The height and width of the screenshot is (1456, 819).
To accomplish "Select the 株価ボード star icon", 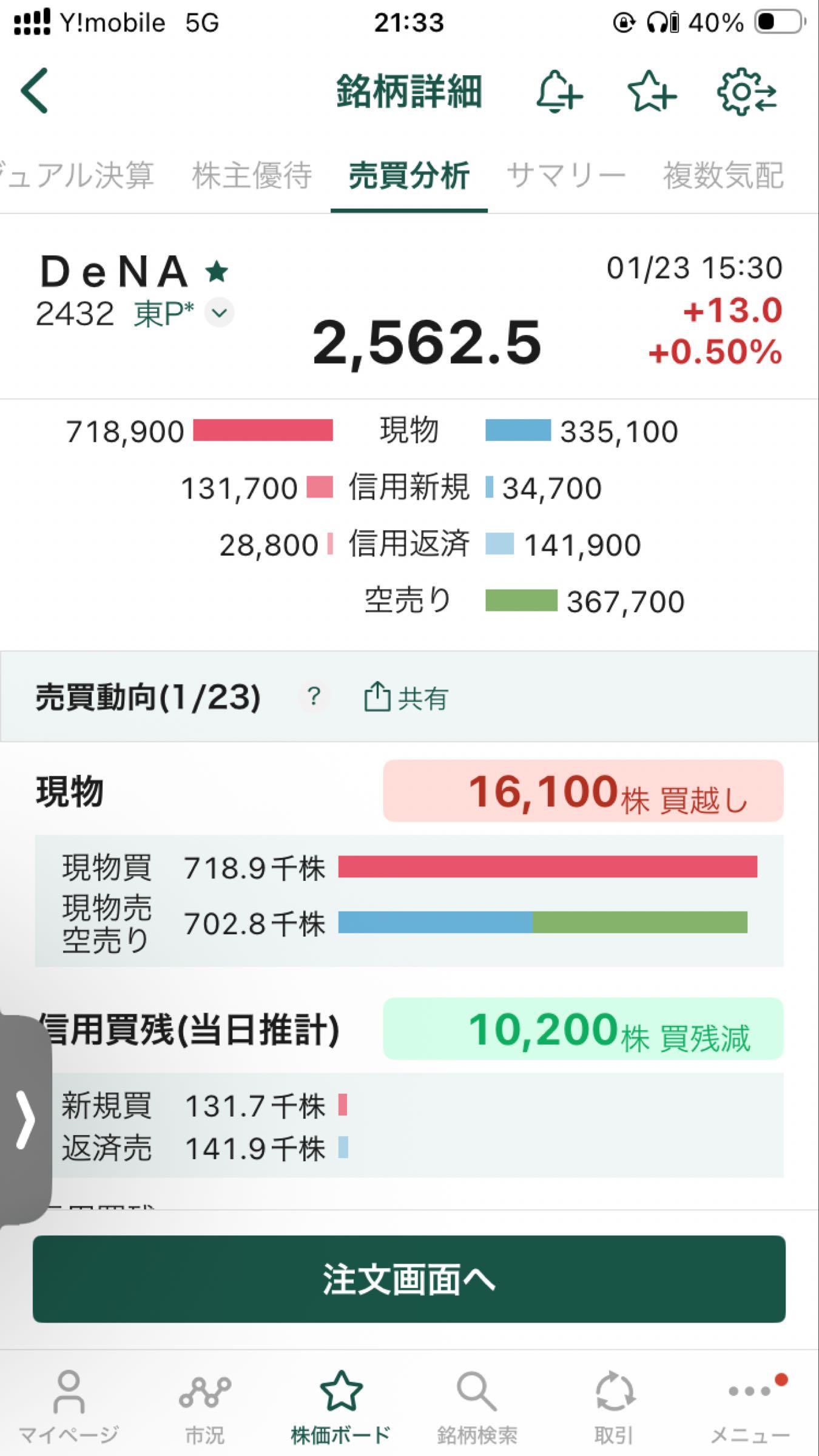I will 342,1389.
